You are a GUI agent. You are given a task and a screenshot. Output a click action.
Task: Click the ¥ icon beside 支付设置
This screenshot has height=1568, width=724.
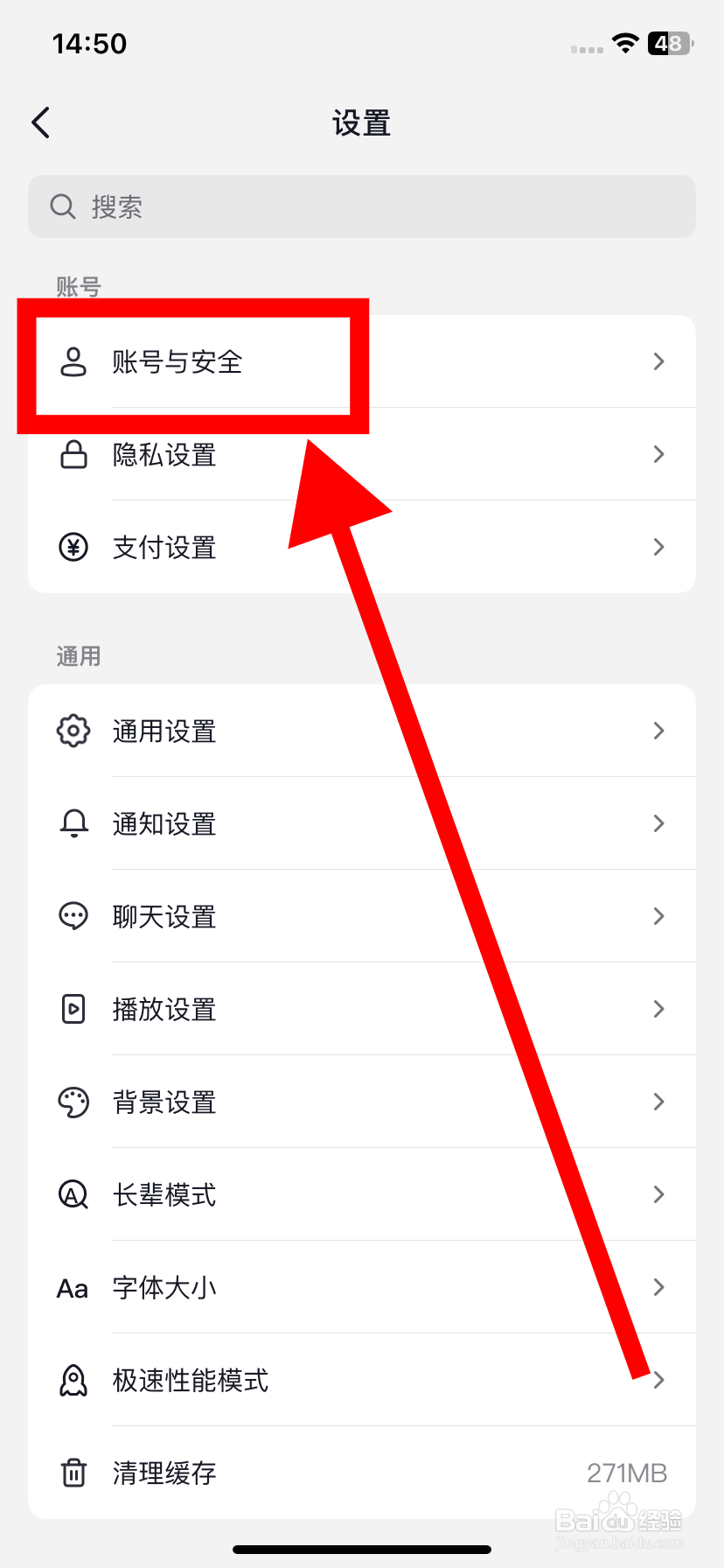[73, 547]
